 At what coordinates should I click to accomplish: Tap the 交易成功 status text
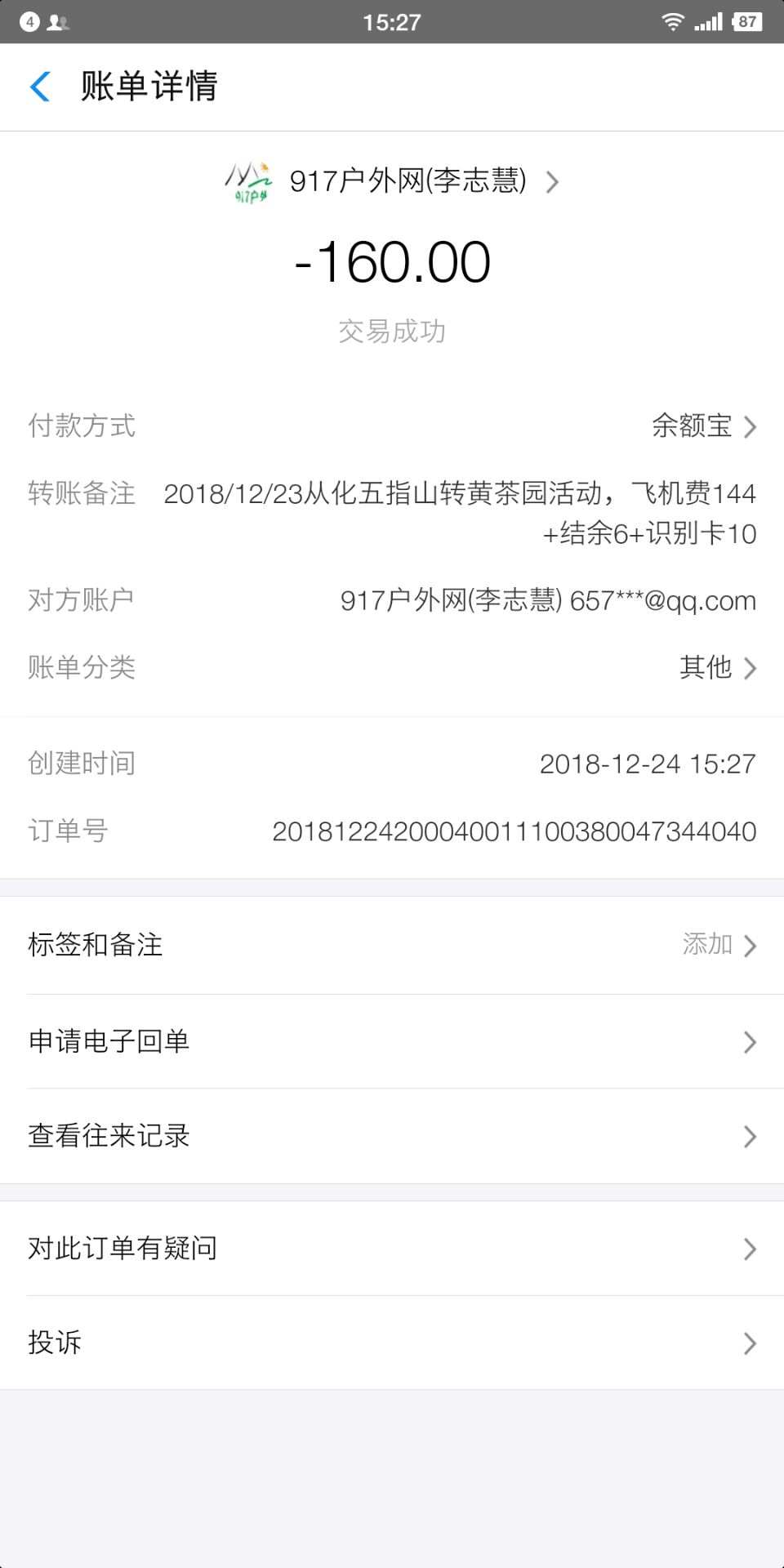click(392, 331)
